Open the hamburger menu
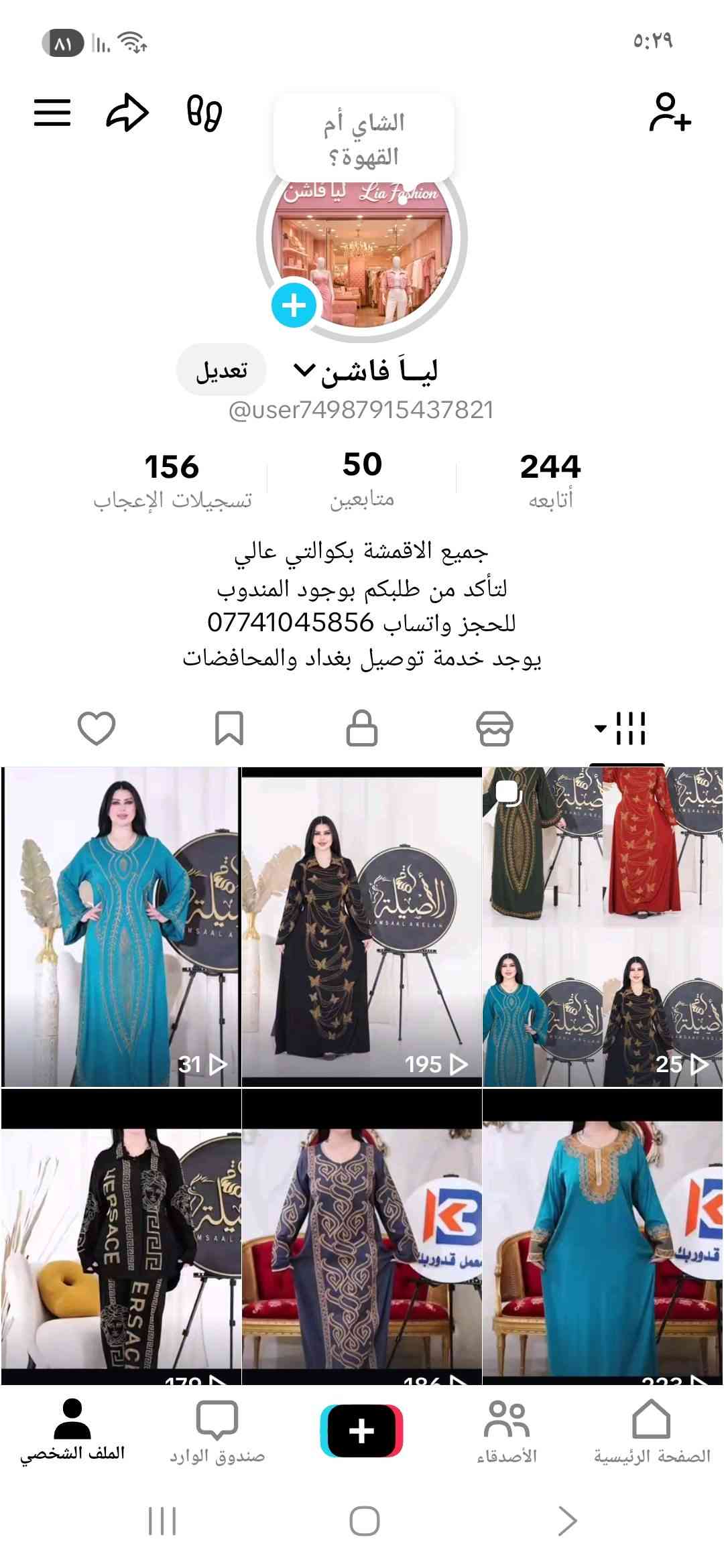The width and height of the screenshot is (724, 1568). [52, 112]
